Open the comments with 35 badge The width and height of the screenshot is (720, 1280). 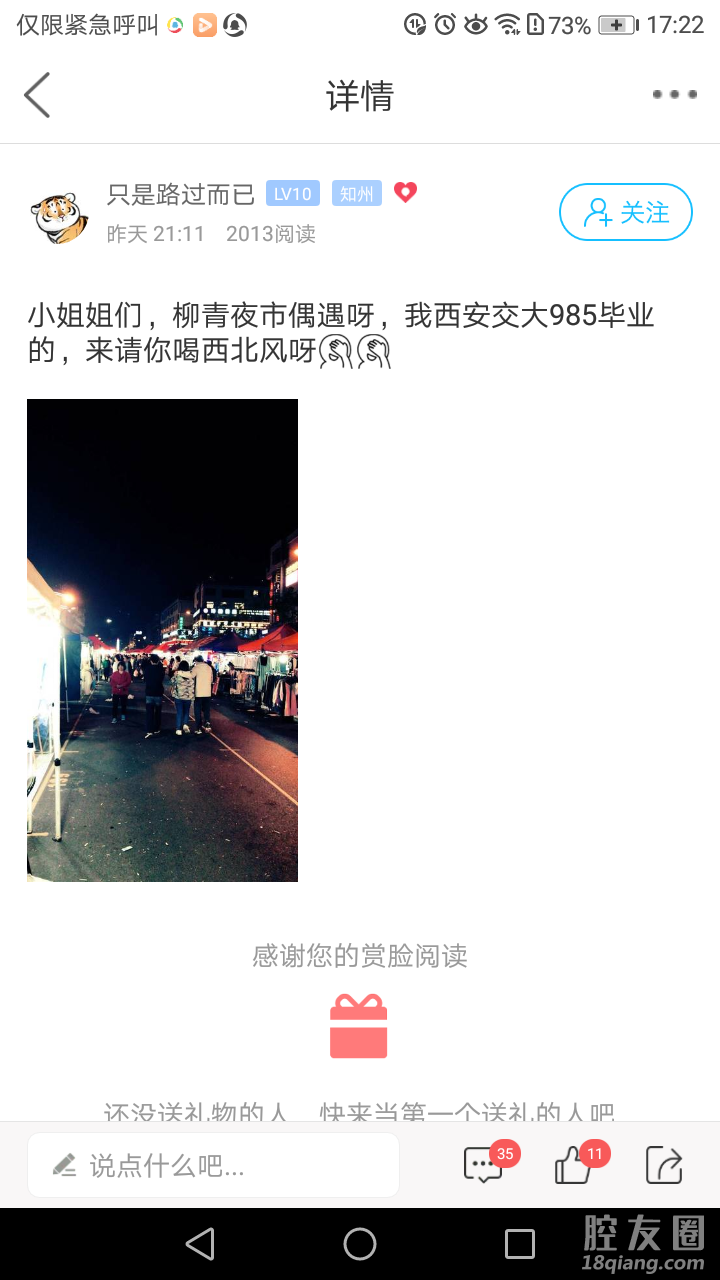[x=484, y=1165]
